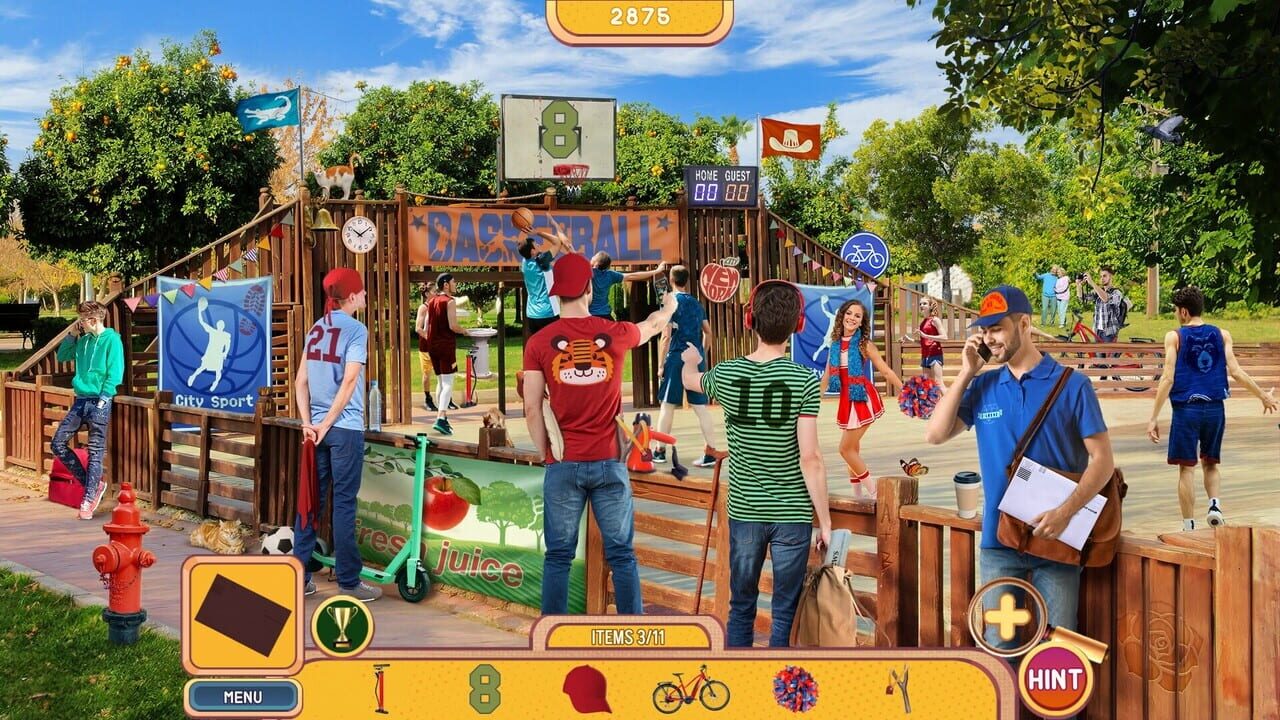Use the Hint button
Viewport: 1280px width, 720px height.
[1054, 680]
